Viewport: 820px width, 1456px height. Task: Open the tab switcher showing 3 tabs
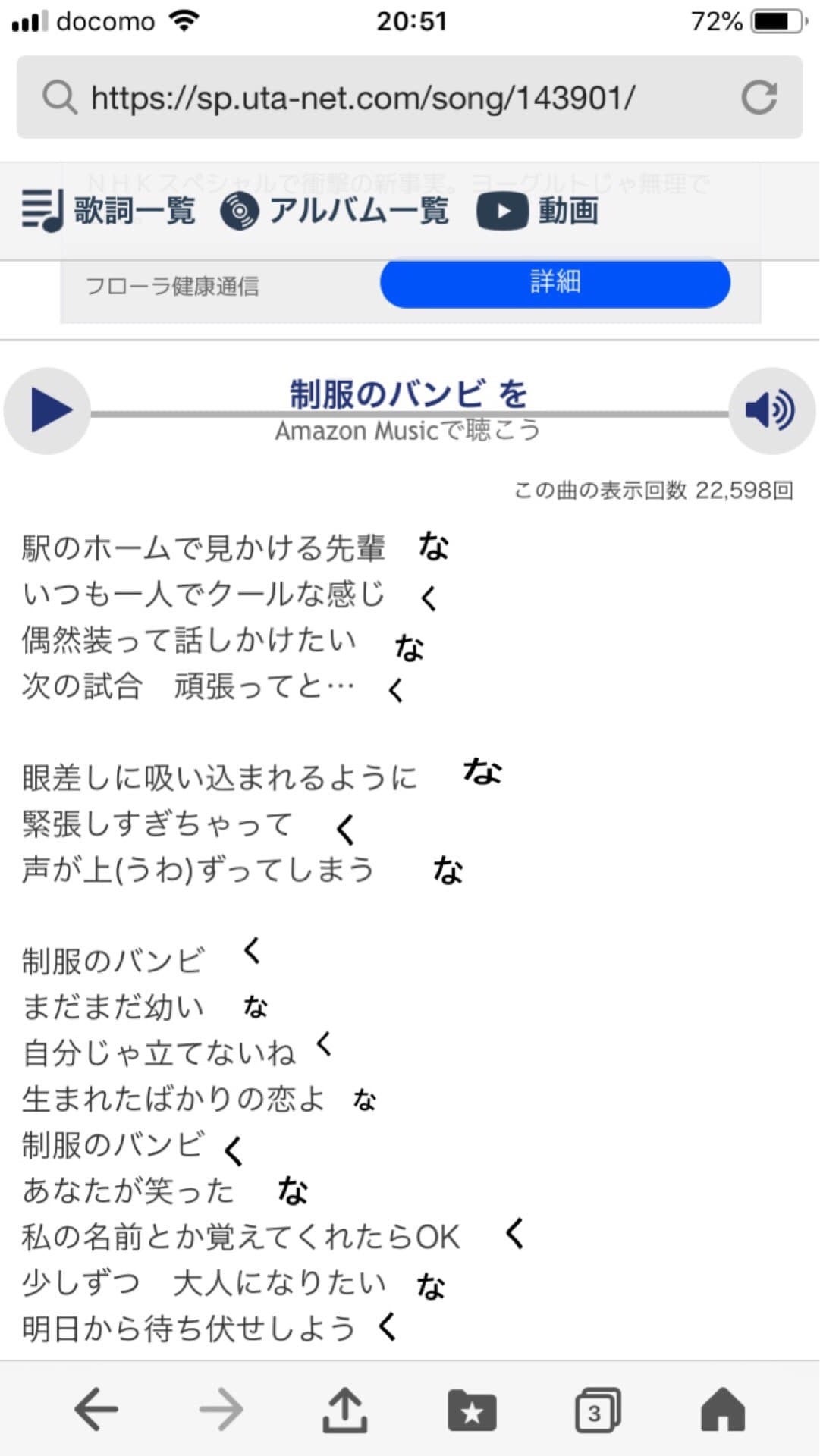pyautogui.click(x=598, y=1410)
